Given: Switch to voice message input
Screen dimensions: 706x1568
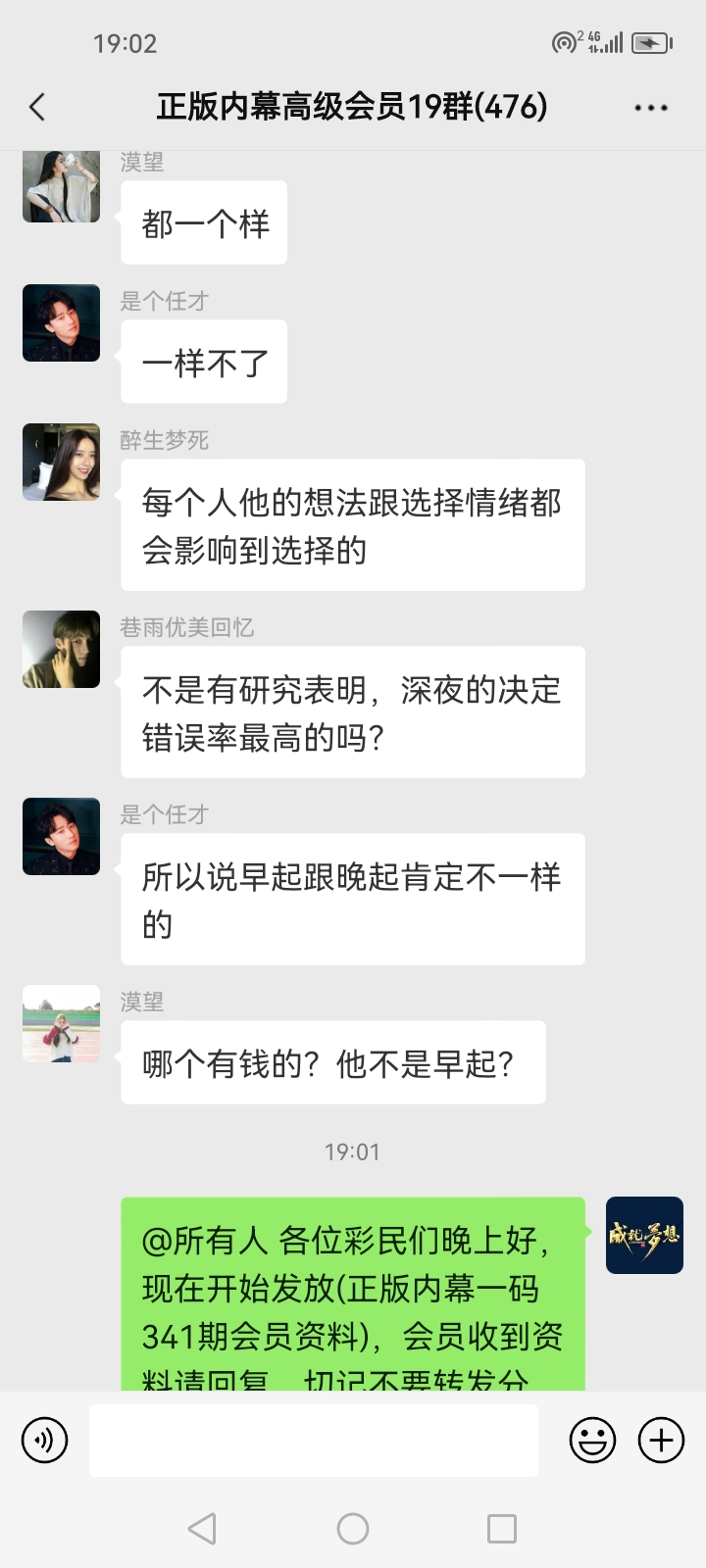Looking at the screenshot, I should pyautogui.click(x=45, y=1441).
